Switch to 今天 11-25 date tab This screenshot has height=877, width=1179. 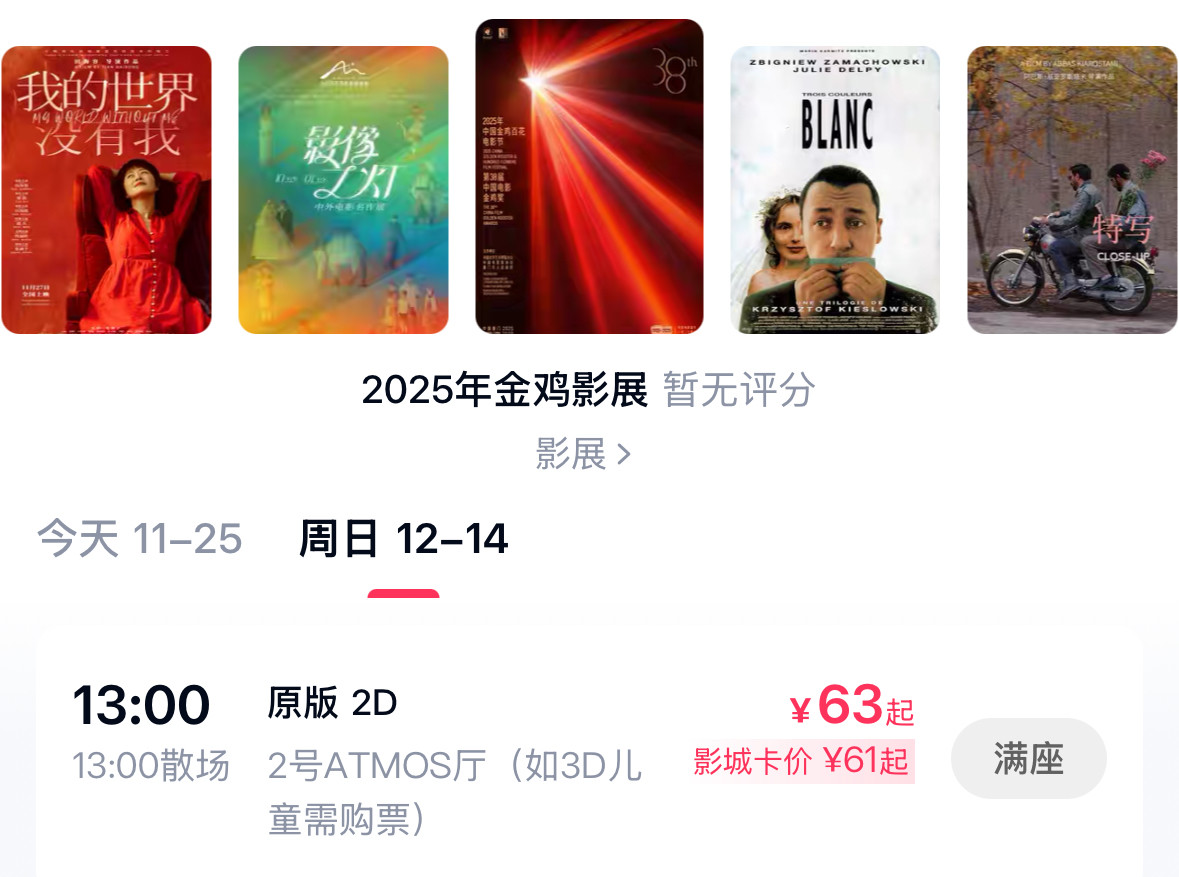tap(140, 540)
